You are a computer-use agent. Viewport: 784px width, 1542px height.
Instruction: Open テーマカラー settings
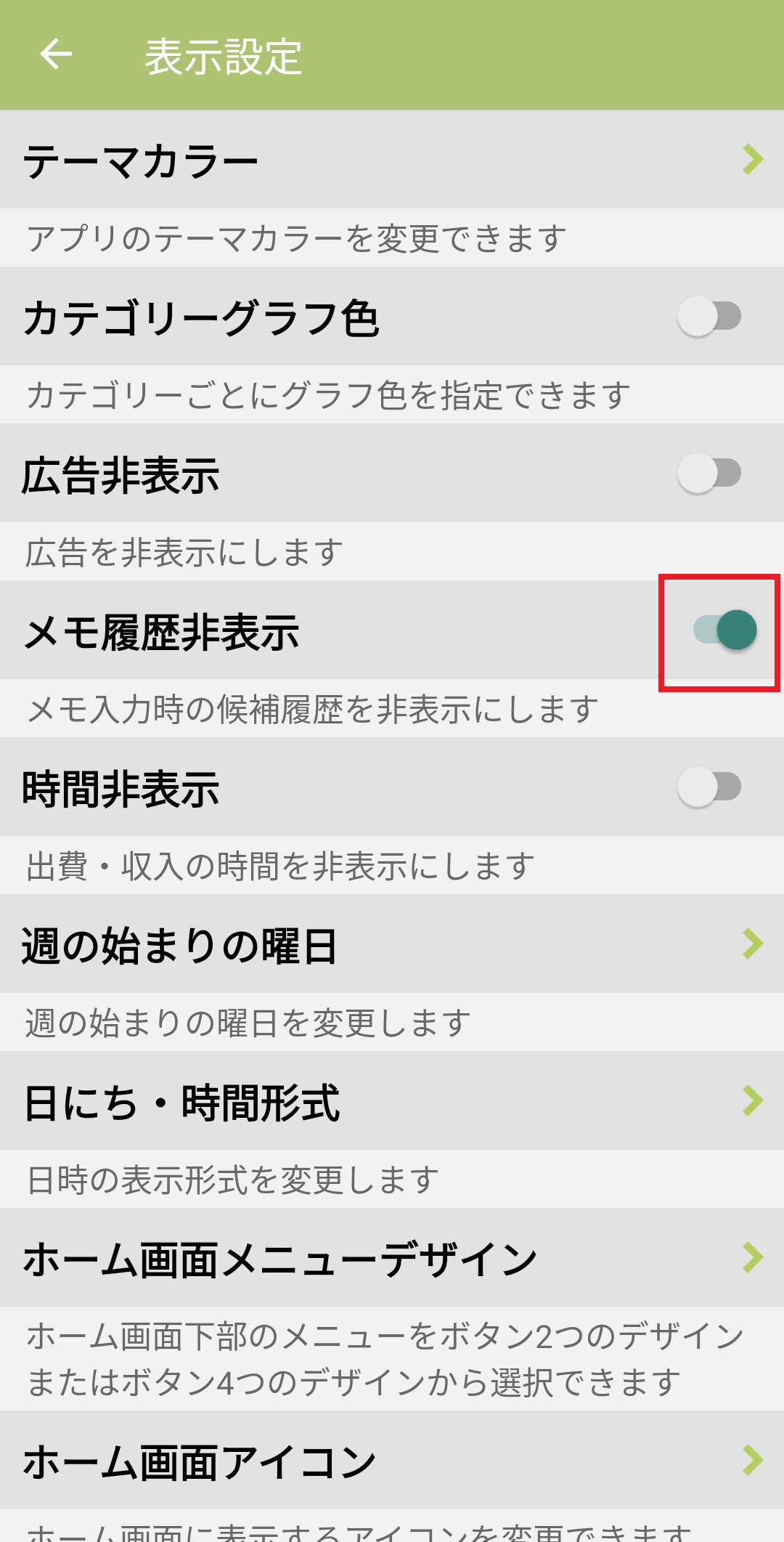click(392, 160)
